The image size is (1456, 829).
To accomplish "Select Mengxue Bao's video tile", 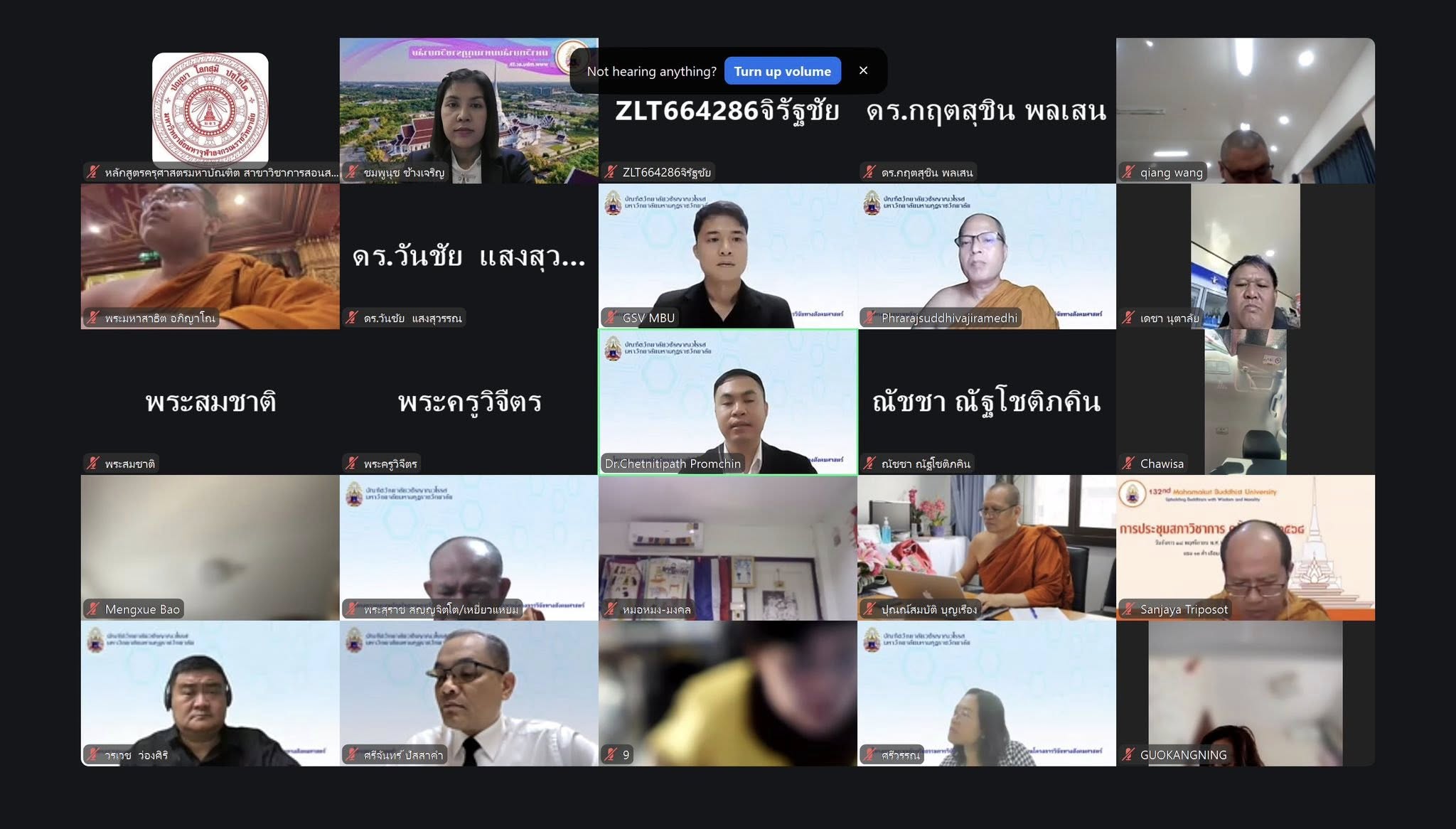I will pos(210,547).
